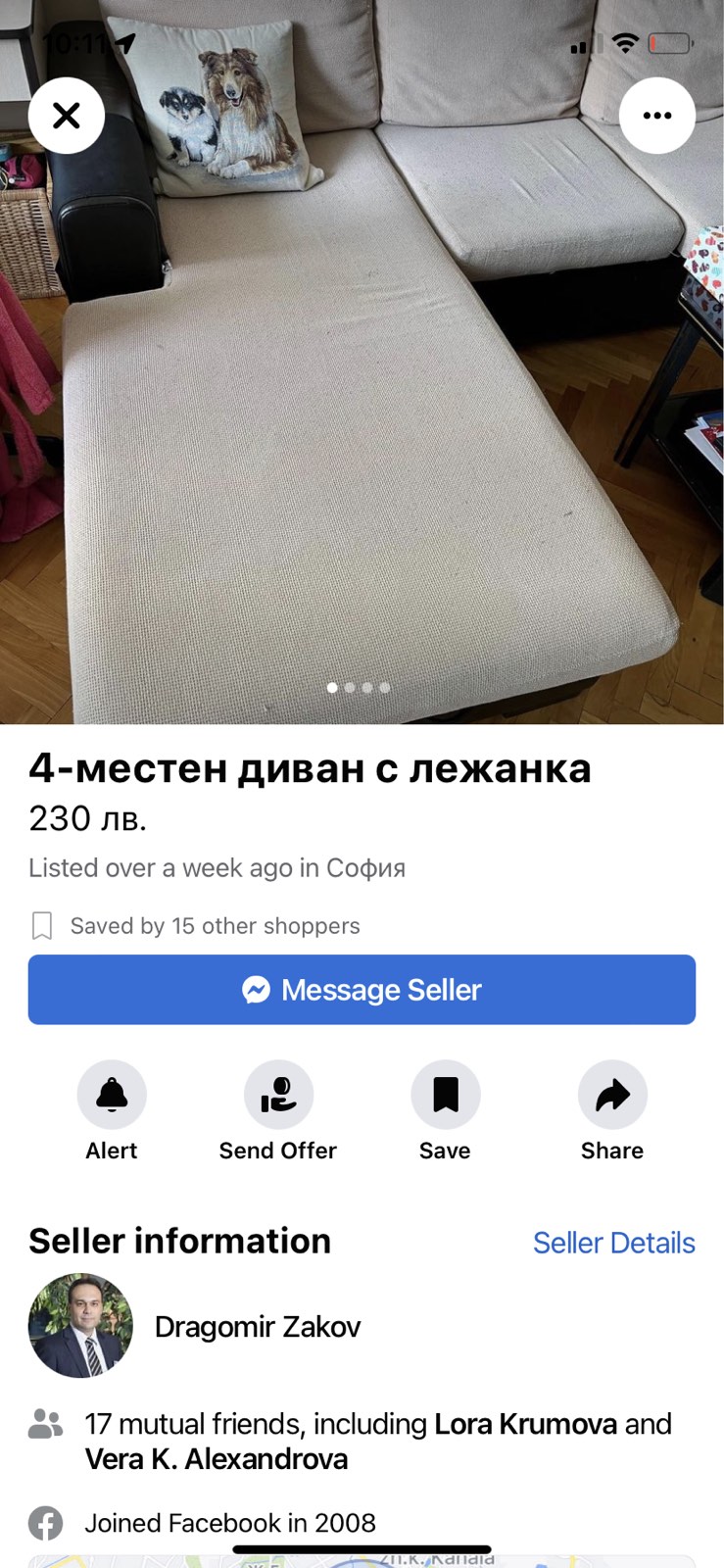The height and width of the screenshot is (1568, 724).
Task: Save this sofa listing
Action: click(446, 1095)
